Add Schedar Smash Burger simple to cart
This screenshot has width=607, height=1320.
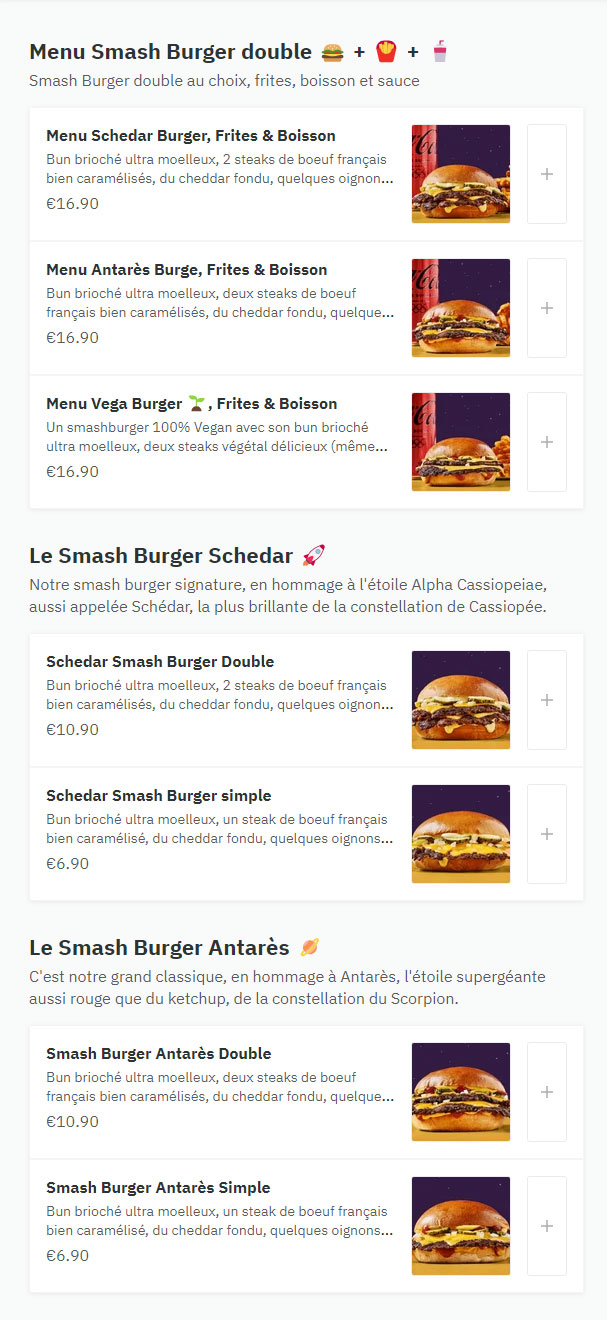tap(546, 834)
